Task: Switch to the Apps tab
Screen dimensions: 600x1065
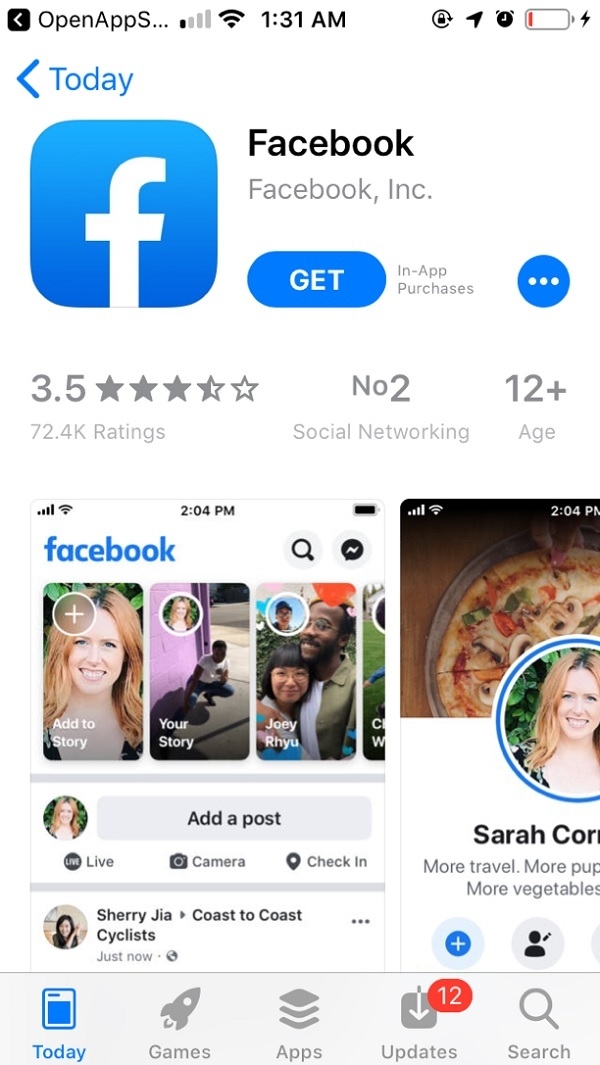Action: click(x=299, y=1020)
